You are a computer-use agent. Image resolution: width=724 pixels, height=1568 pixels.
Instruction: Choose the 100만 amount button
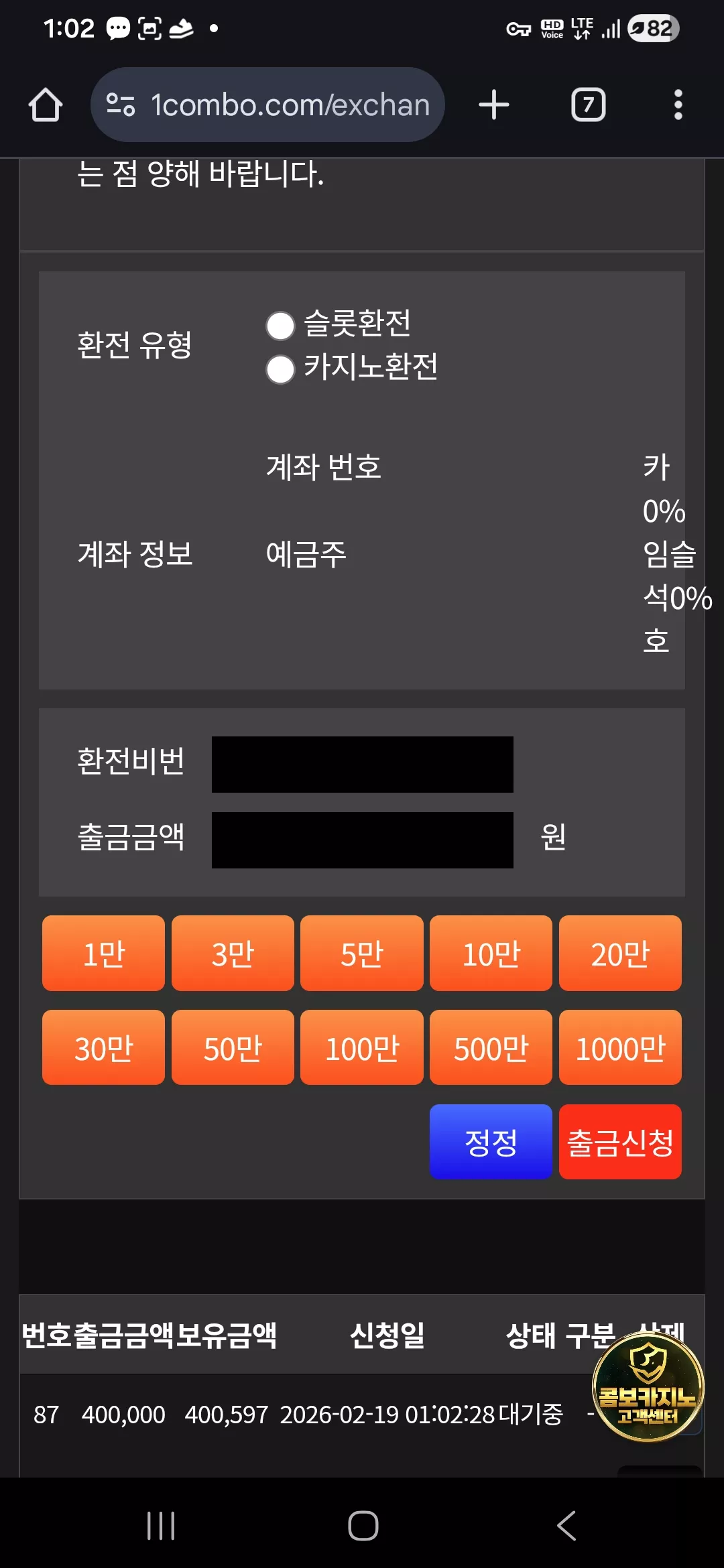[362, 1047]
